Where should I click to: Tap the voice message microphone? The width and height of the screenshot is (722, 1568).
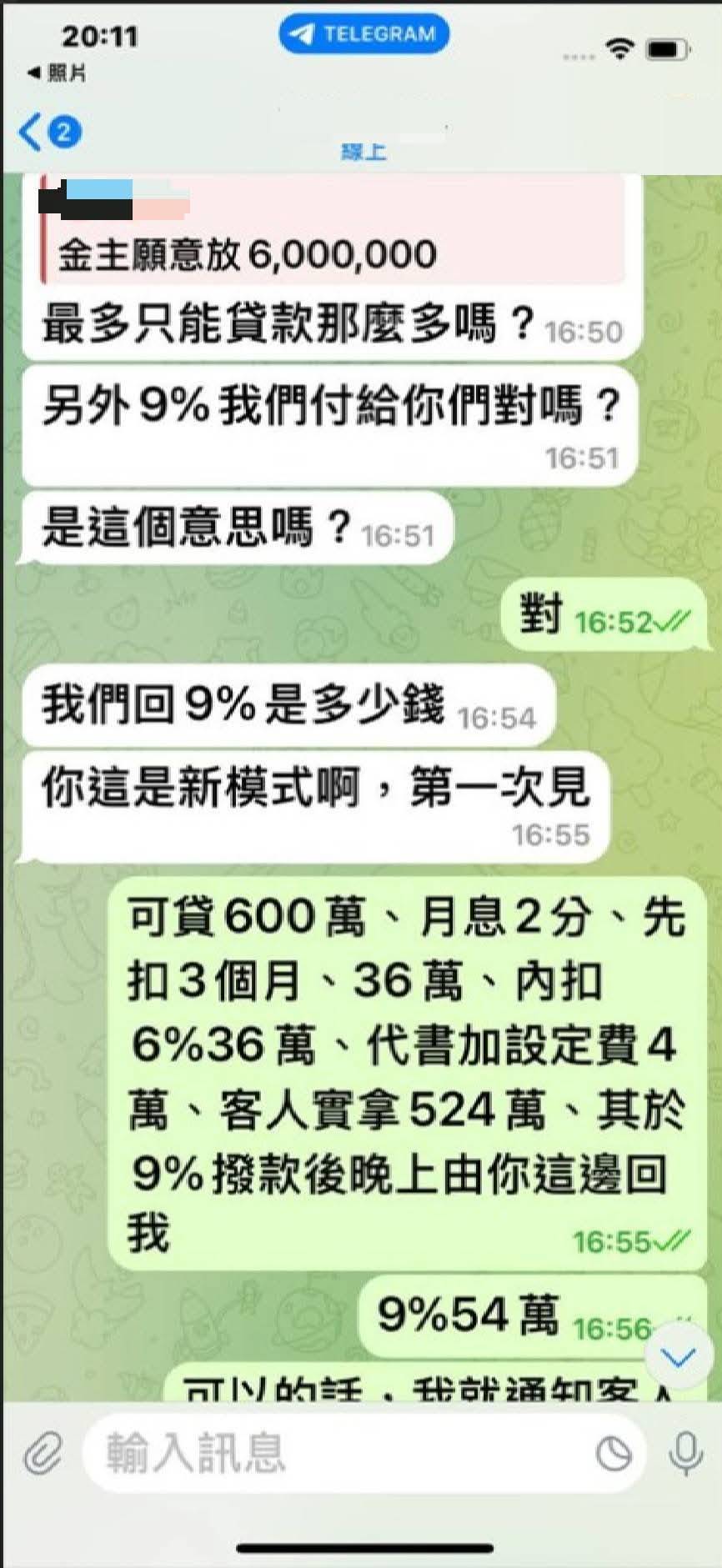click(x=685, y=1454)
